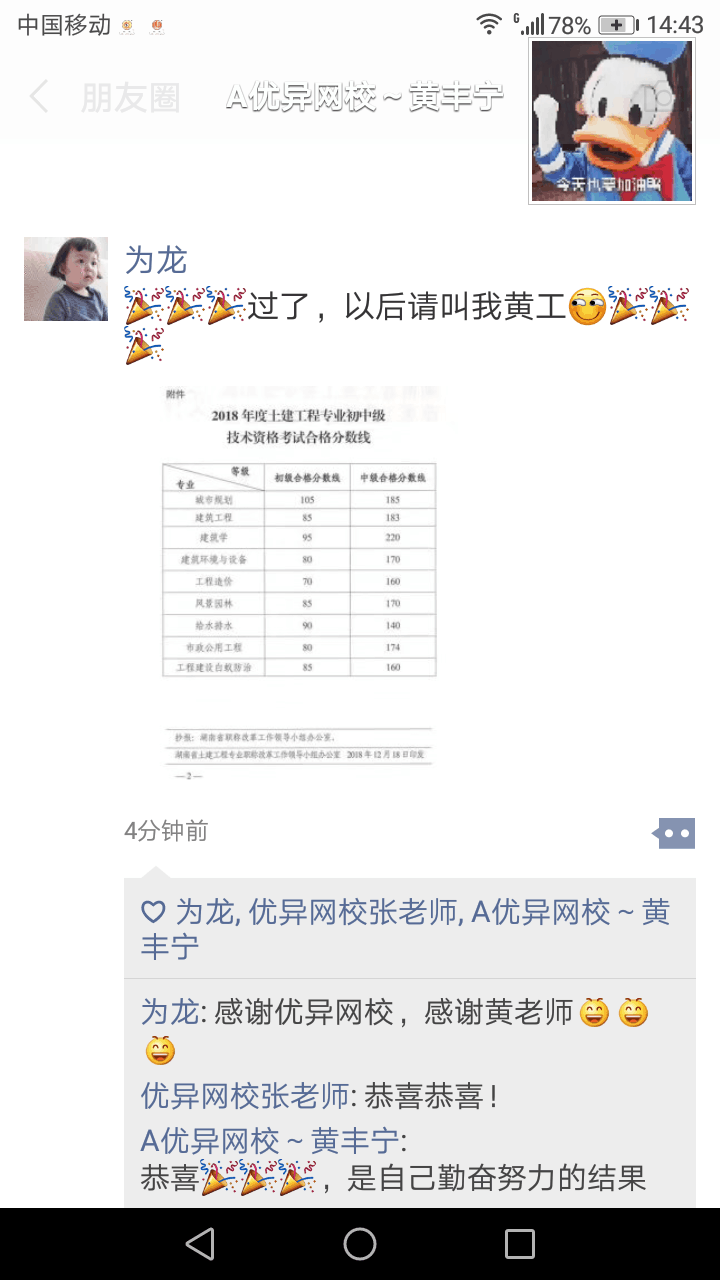The height and width of the screenshot is (1280, 720).
Task: Open the Donald Duck avatar in the header
Action: point(611,122)
